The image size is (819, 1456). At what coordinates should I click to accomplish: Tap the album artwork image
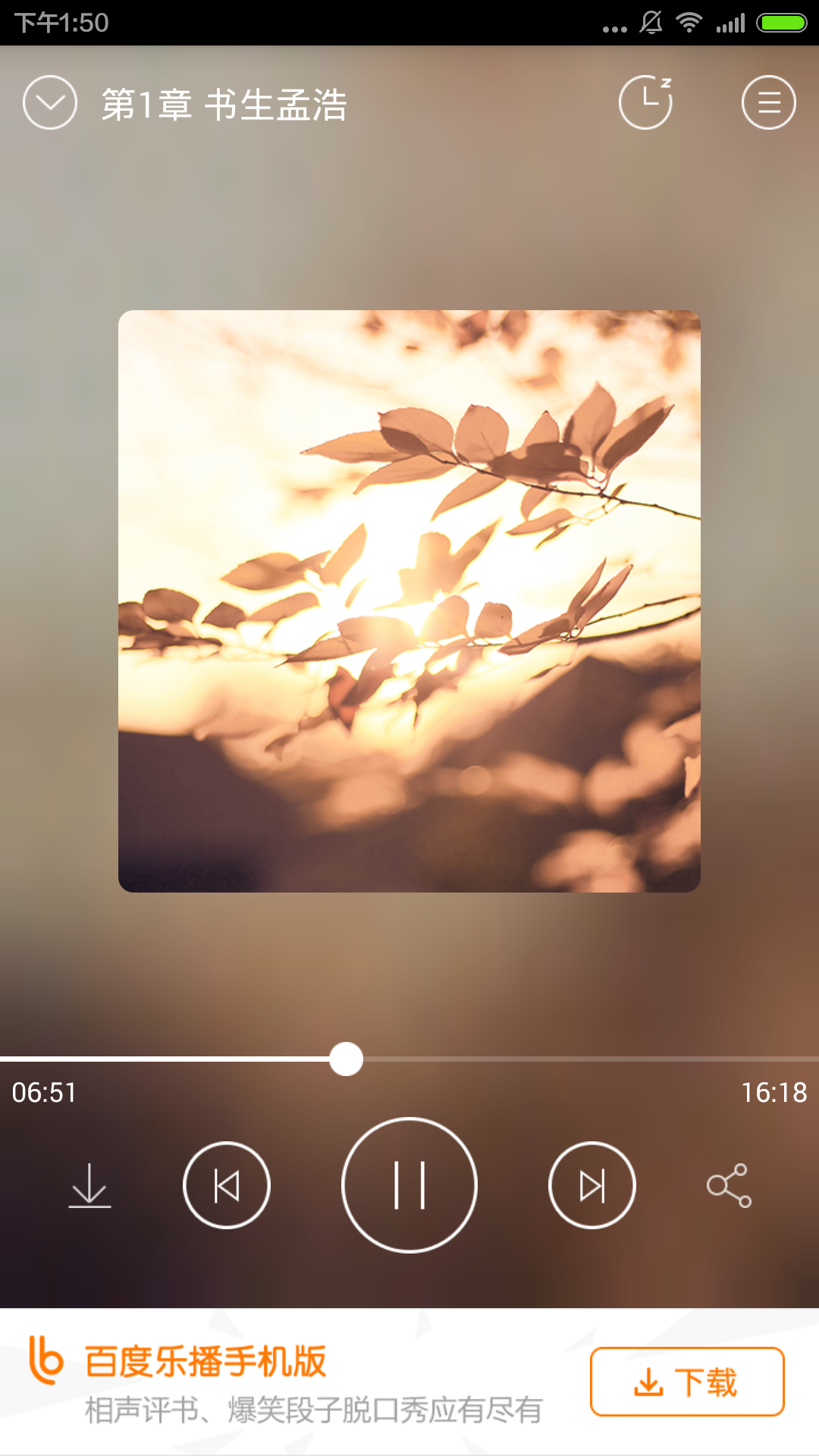(x=409, y=599)
